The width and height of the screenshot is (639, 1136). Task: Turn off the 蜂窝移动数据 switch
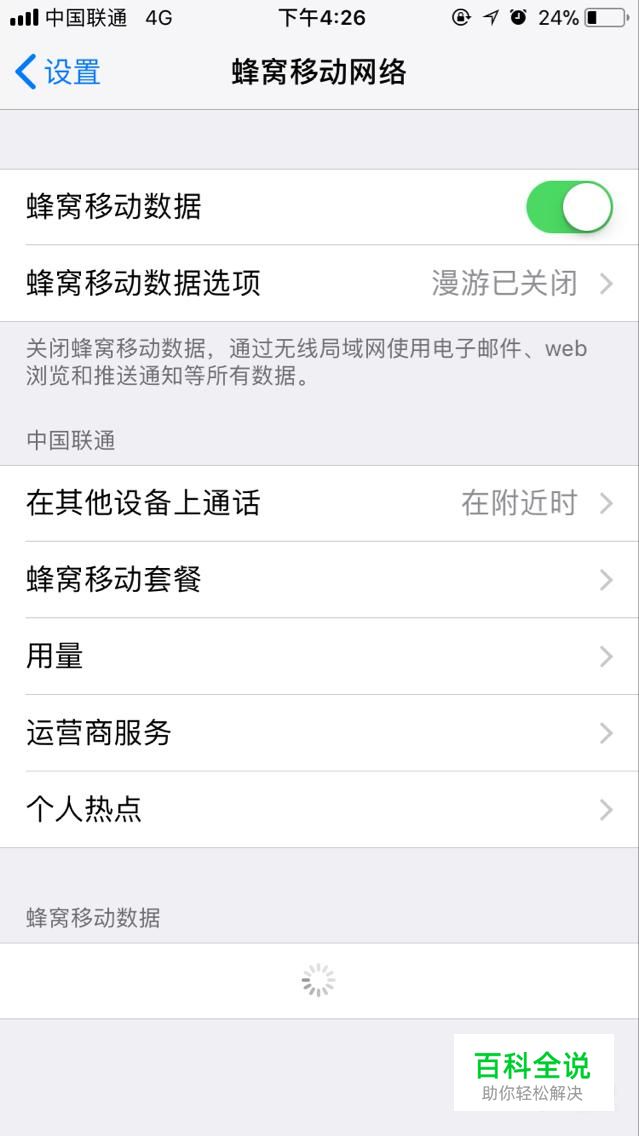click(569, 207)
